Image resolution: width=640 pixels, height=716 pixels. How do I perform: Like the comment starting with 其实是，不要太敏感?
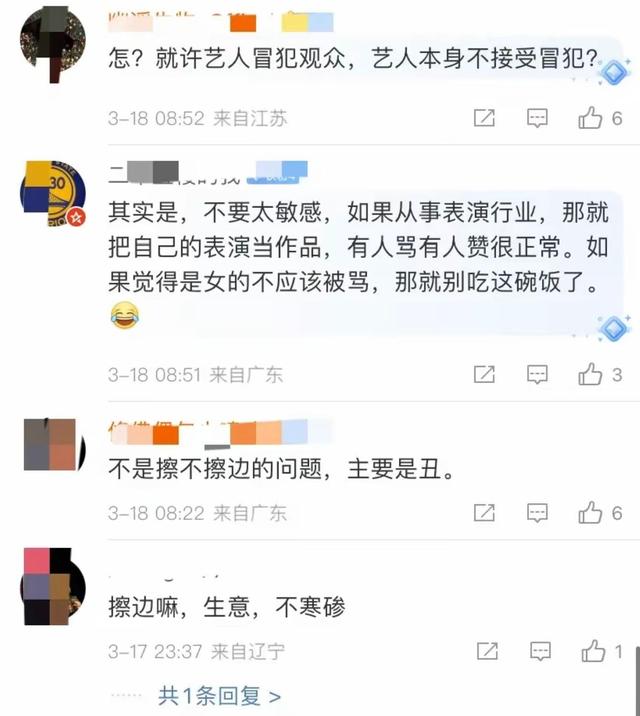(x=591, y=375)
